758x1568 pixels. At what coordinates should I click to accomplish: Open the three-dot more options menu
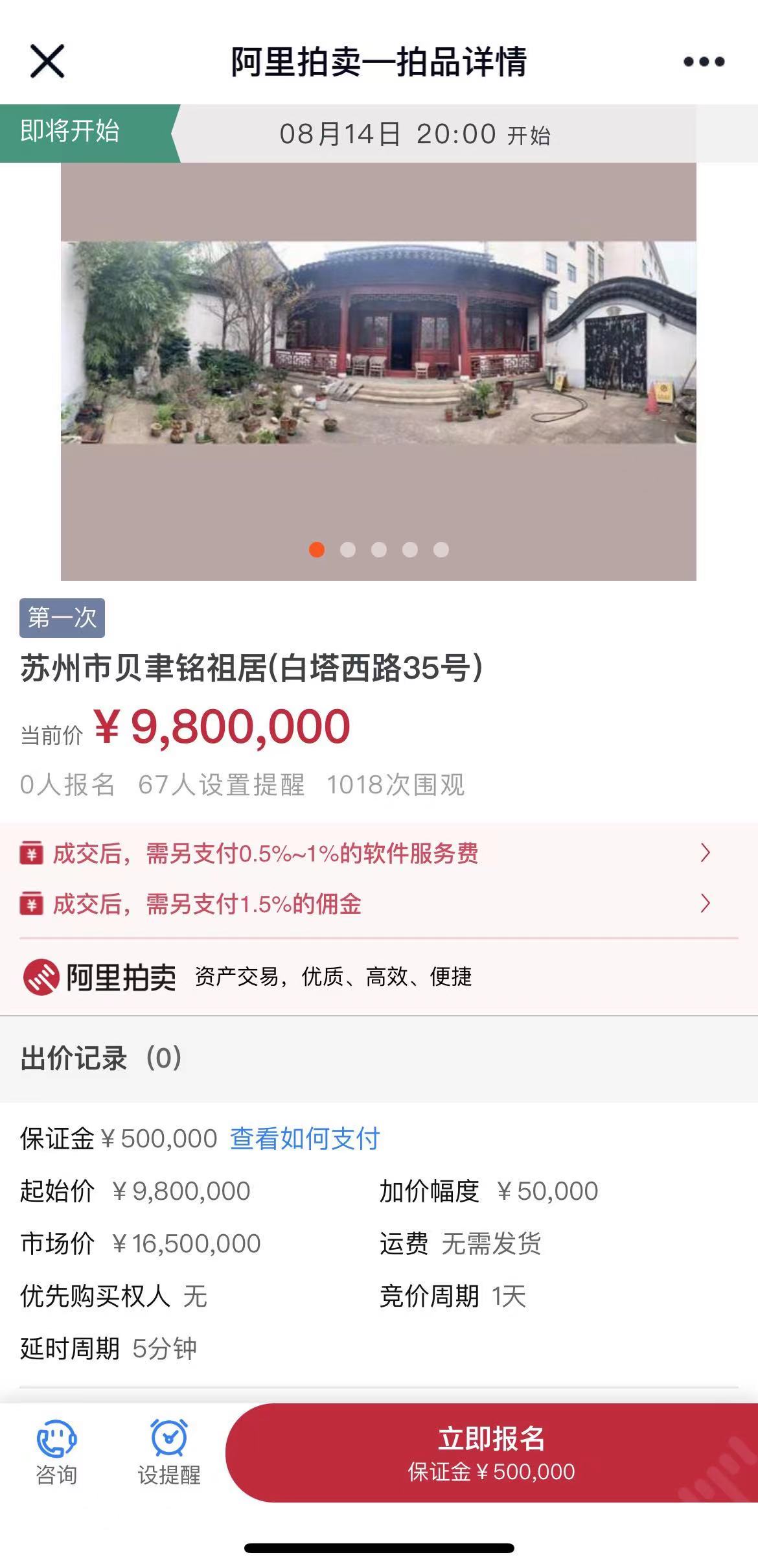tap(704, 62)
